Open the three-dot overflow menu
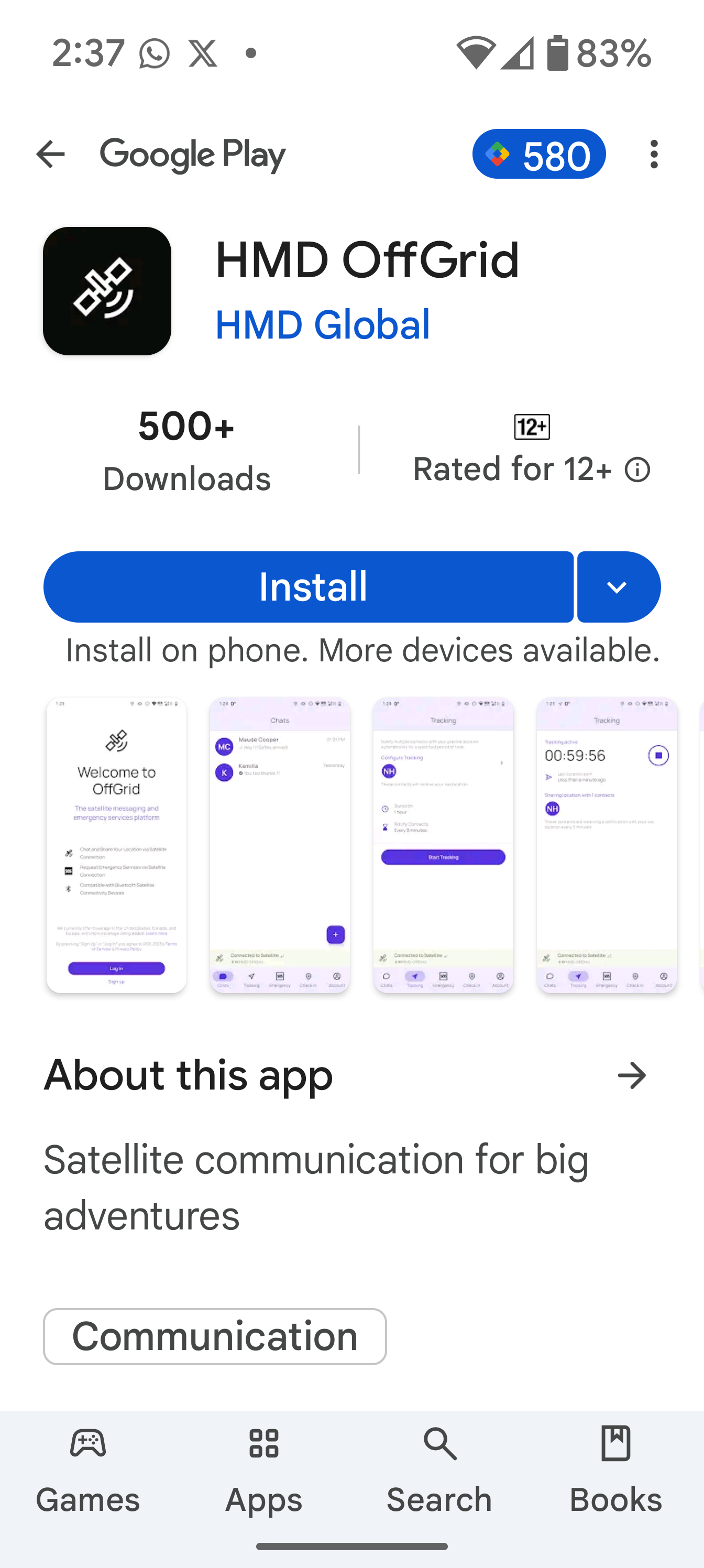Screen dimensions: 704x1568 [654, 155]
